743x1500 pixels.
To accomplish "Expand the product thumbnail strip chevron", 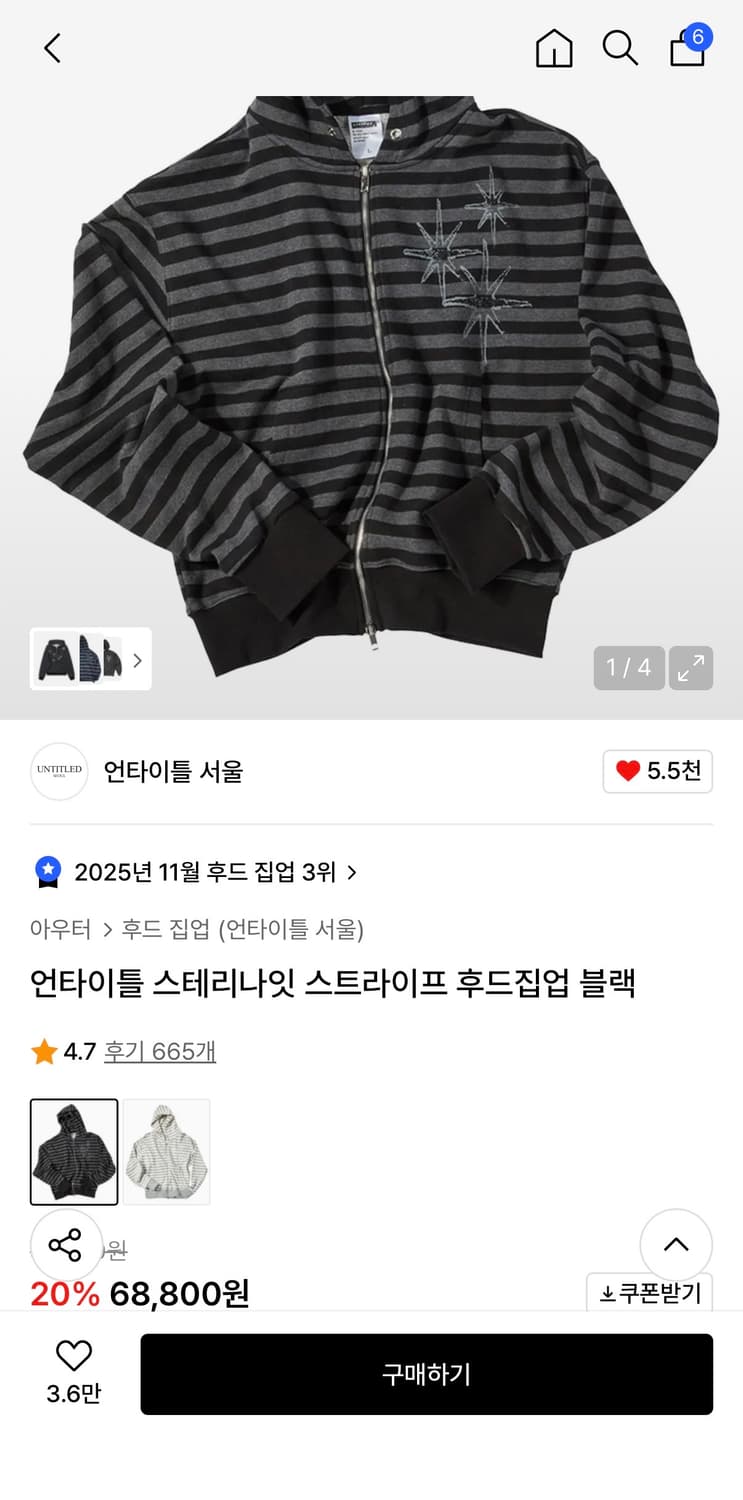I will [x=137, y=660].
